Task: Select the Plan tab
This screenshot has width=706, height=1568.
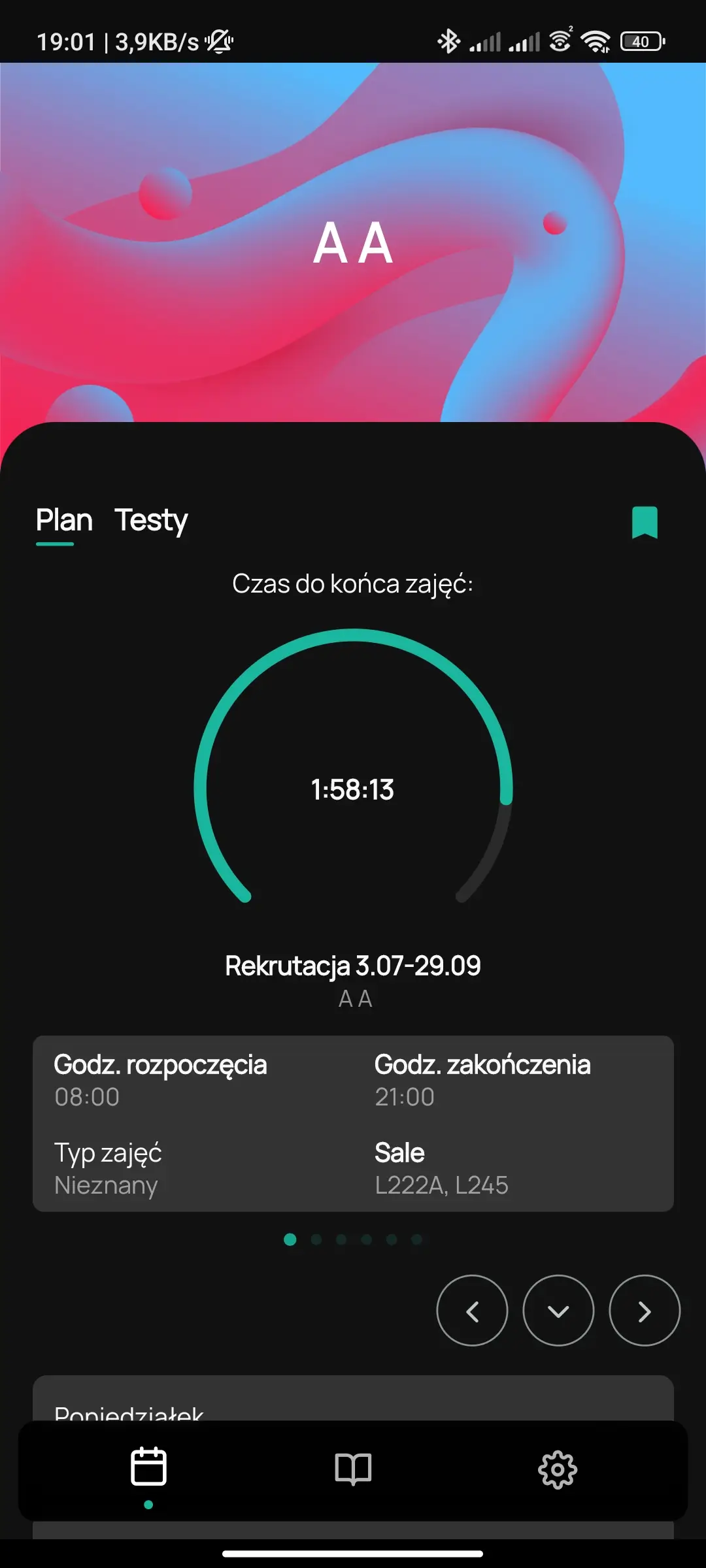Action: (x=64, y=521)
